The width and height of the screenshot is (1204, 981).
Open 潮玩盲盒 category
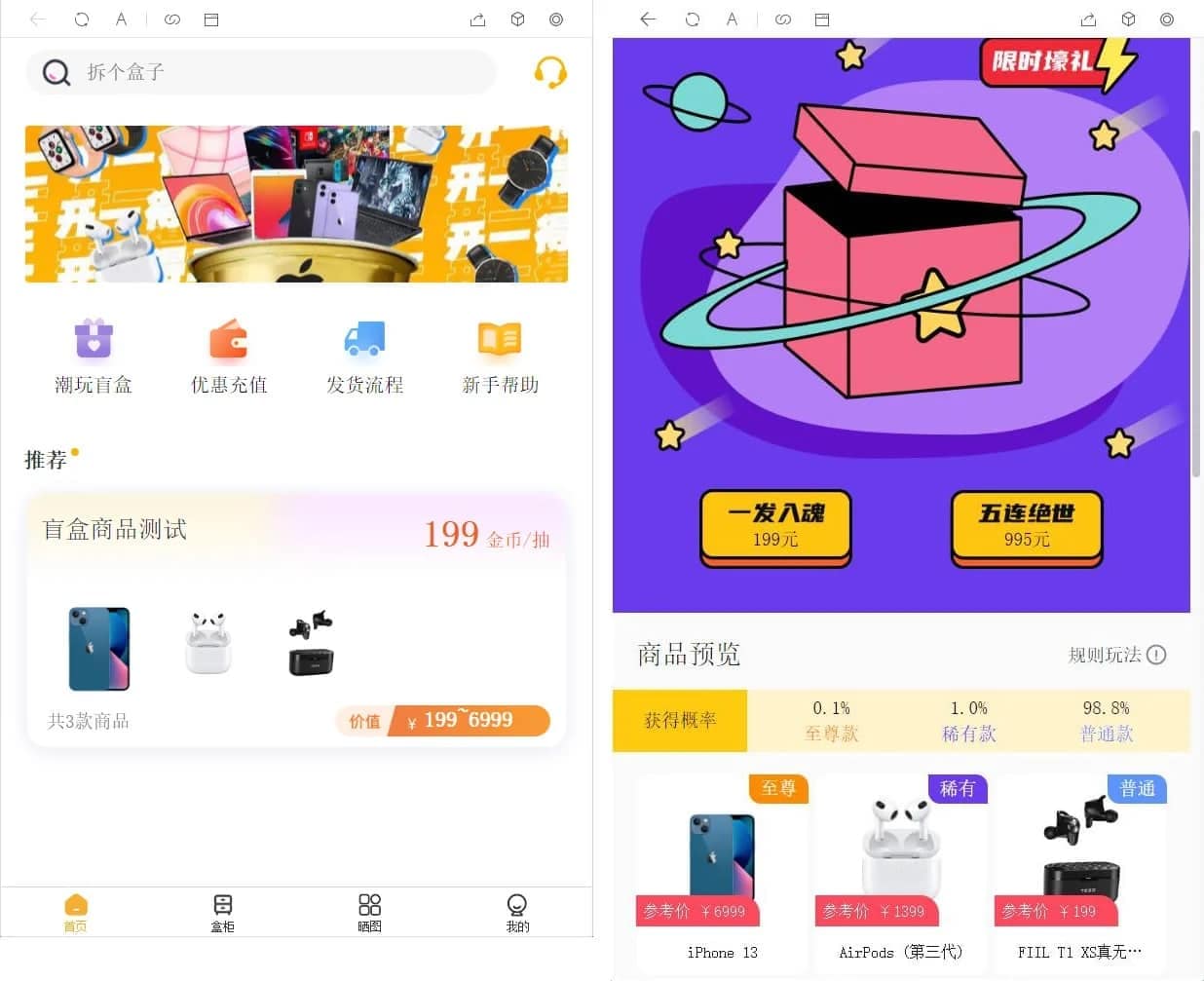94,357
